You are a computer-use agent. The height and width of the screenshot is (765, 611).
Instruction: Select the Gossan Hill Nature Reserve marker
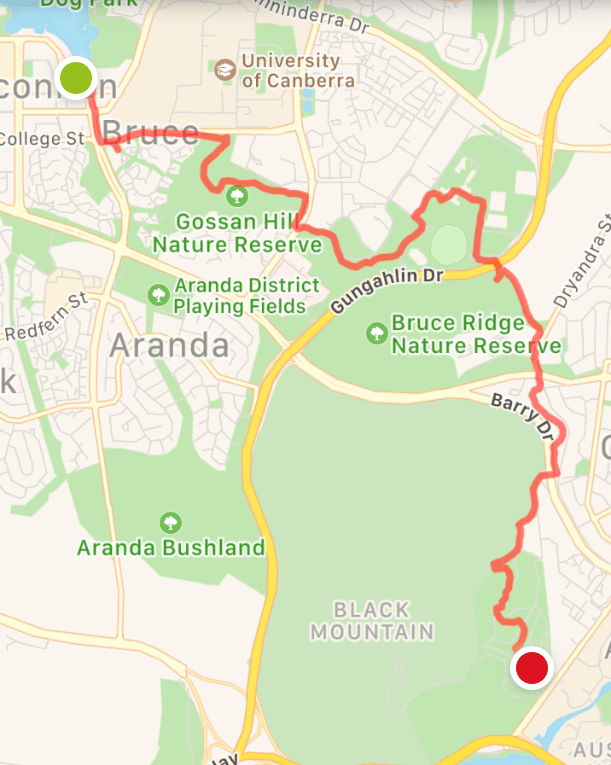237,194
